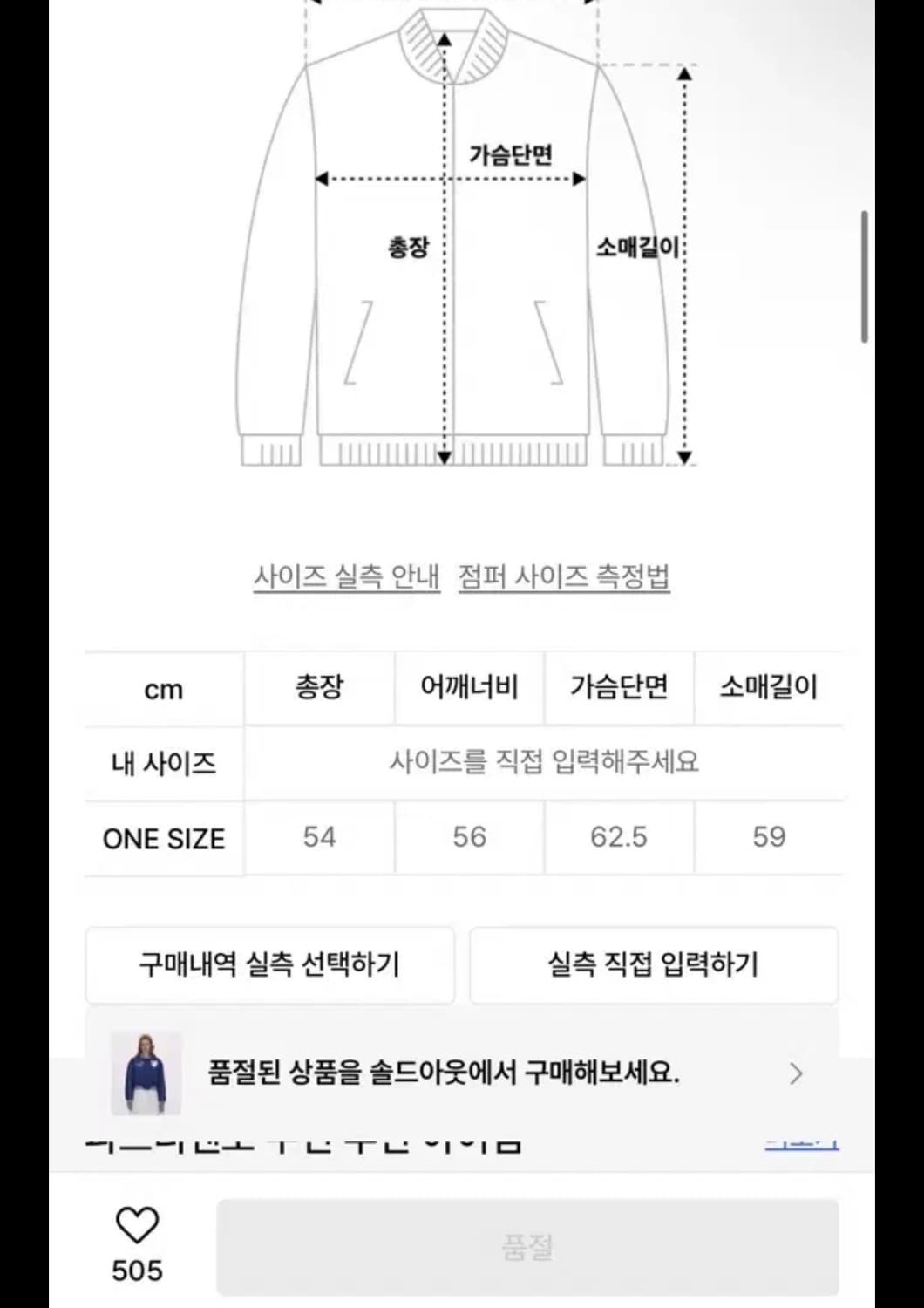Open the 사이즈 실측 안내 link
The height and width of the screenshot is (1308, 924).
point(348,576)
